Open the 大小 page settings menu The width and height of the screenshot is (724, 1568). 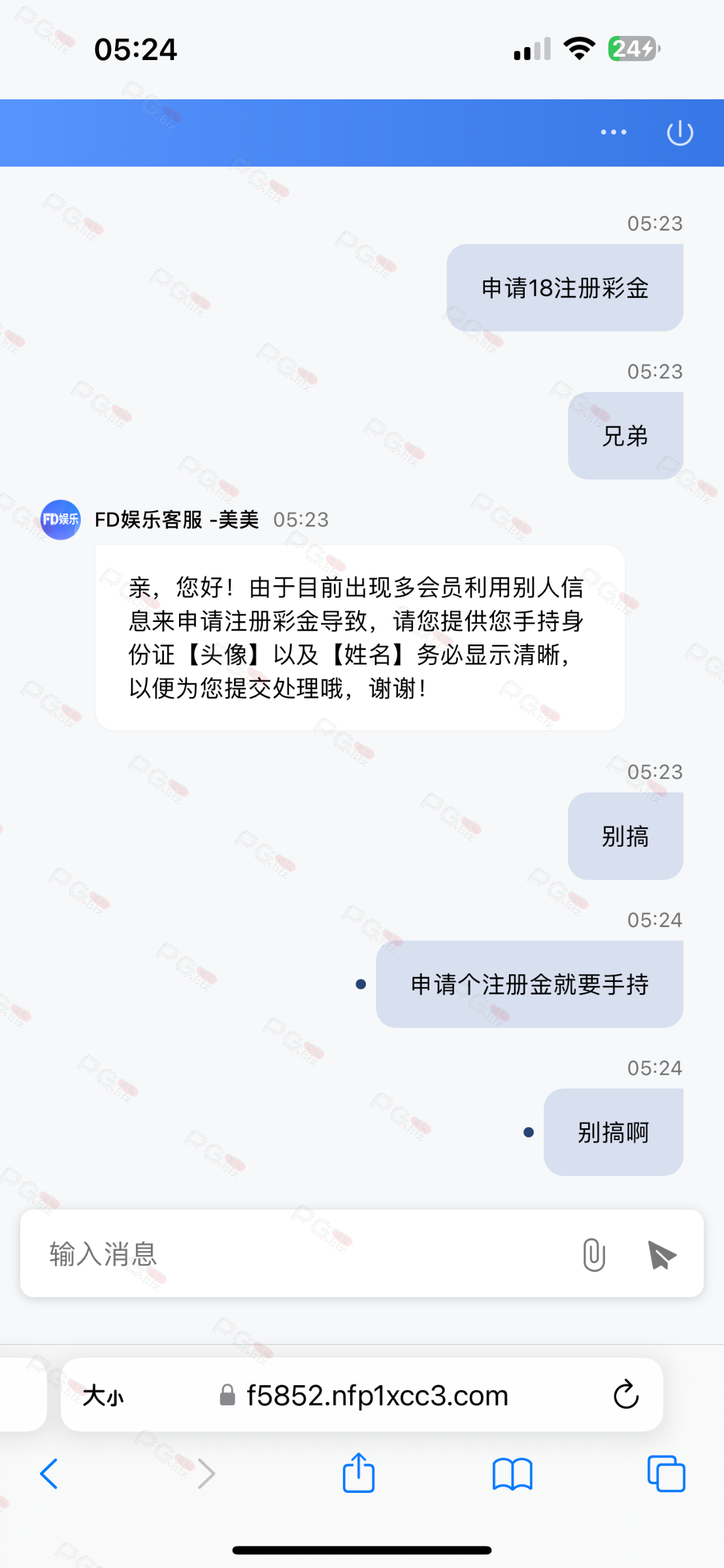coord(103,1396)
